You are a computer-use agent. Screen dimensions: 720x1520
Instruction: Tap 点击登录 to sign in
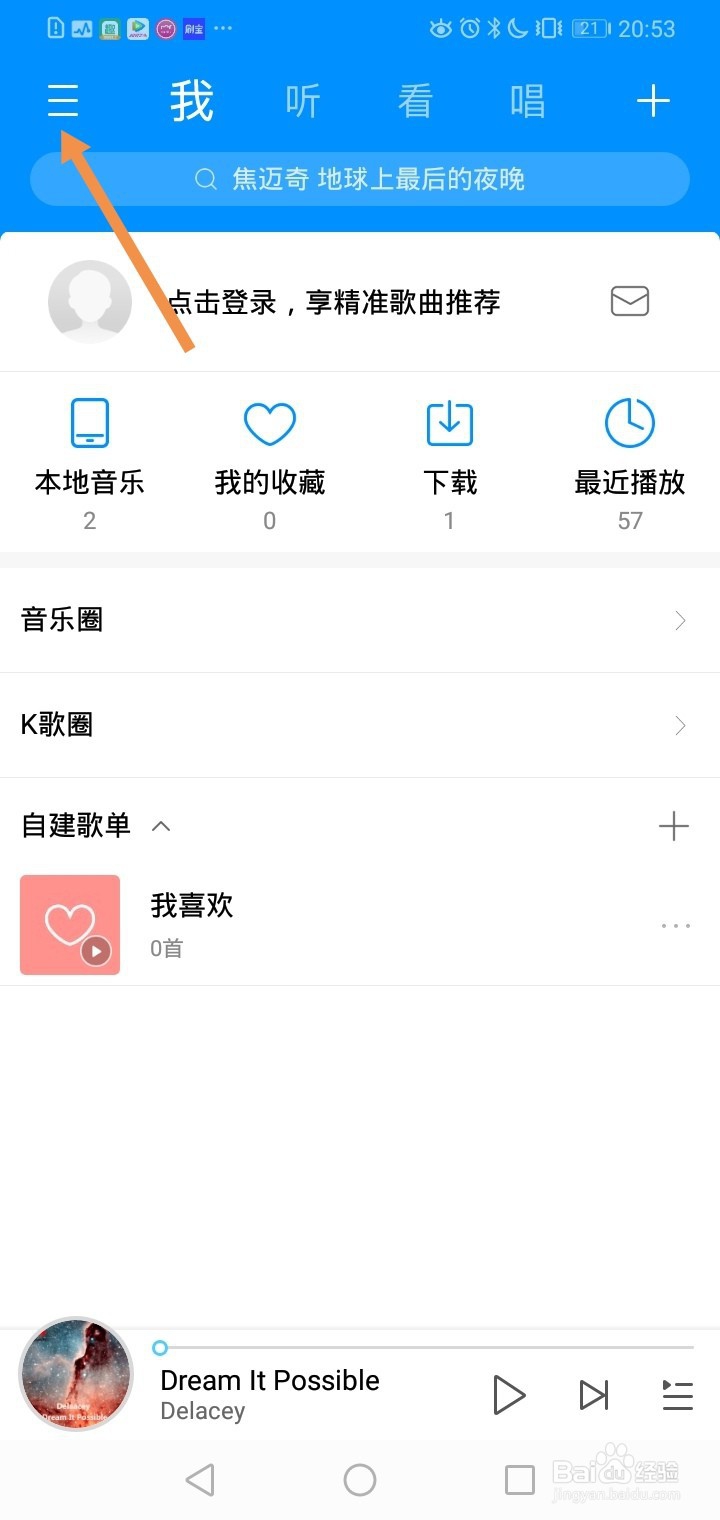click(x=333, y=302)
